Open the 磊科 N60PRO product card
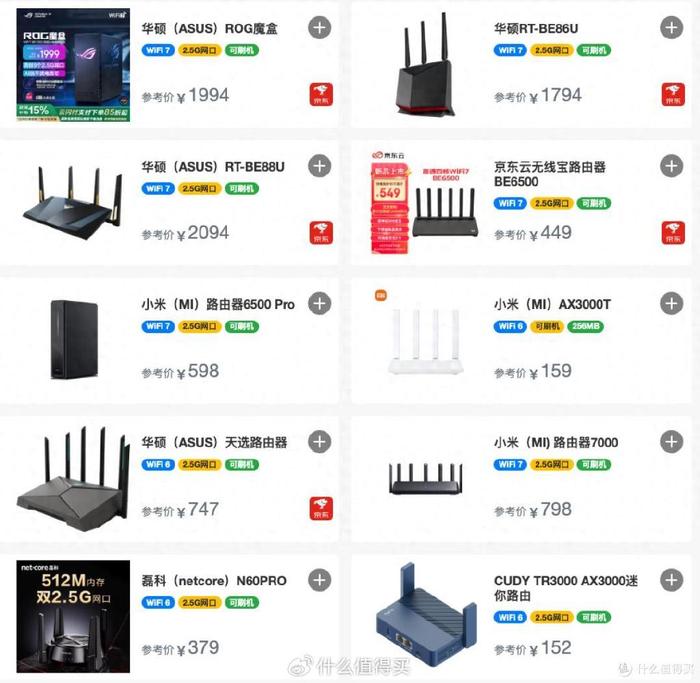This screenshot has height=683, width=700. coord(214,580)
